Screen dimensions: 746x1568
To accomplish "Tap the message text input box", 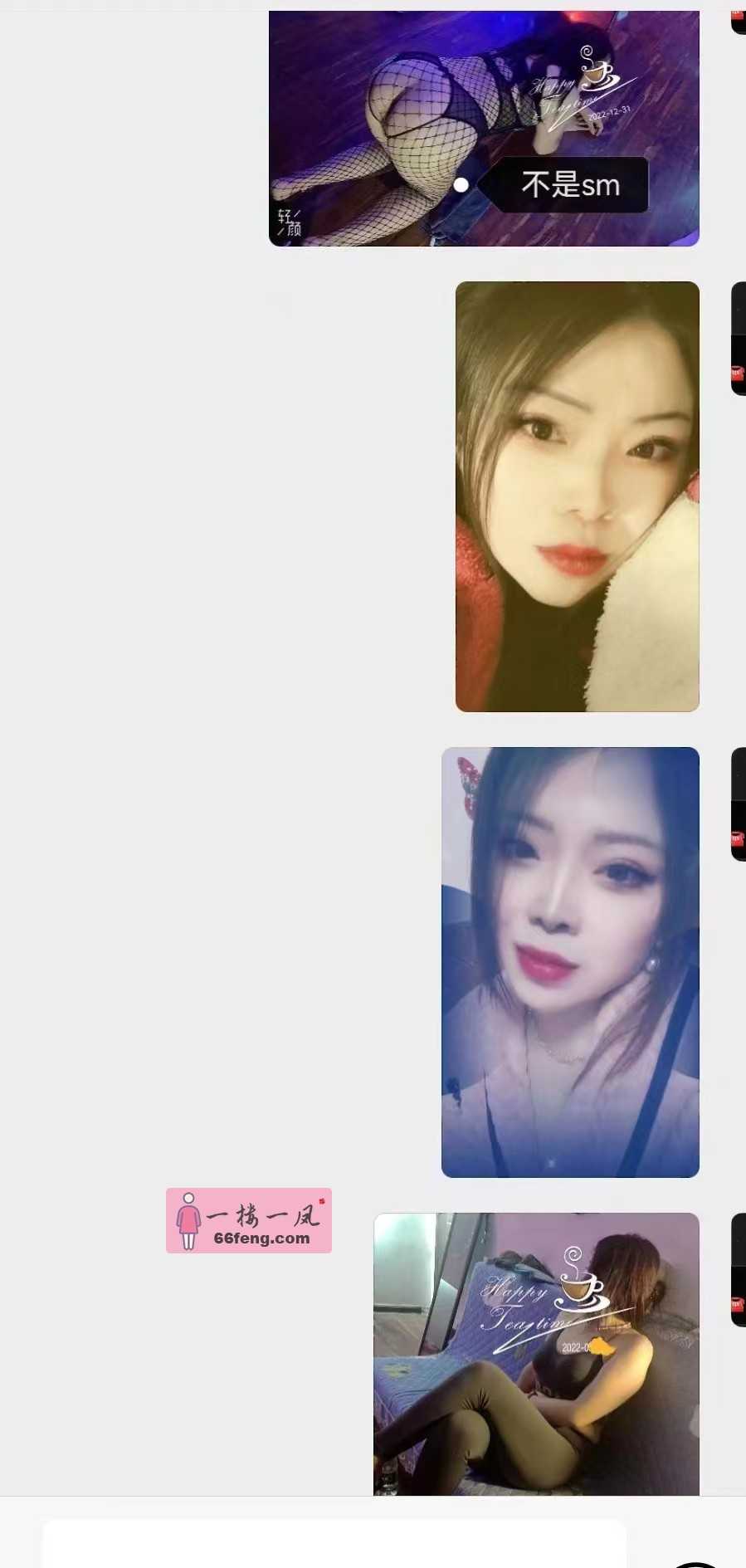I will pyautogui.click(x=334, y=1544).
